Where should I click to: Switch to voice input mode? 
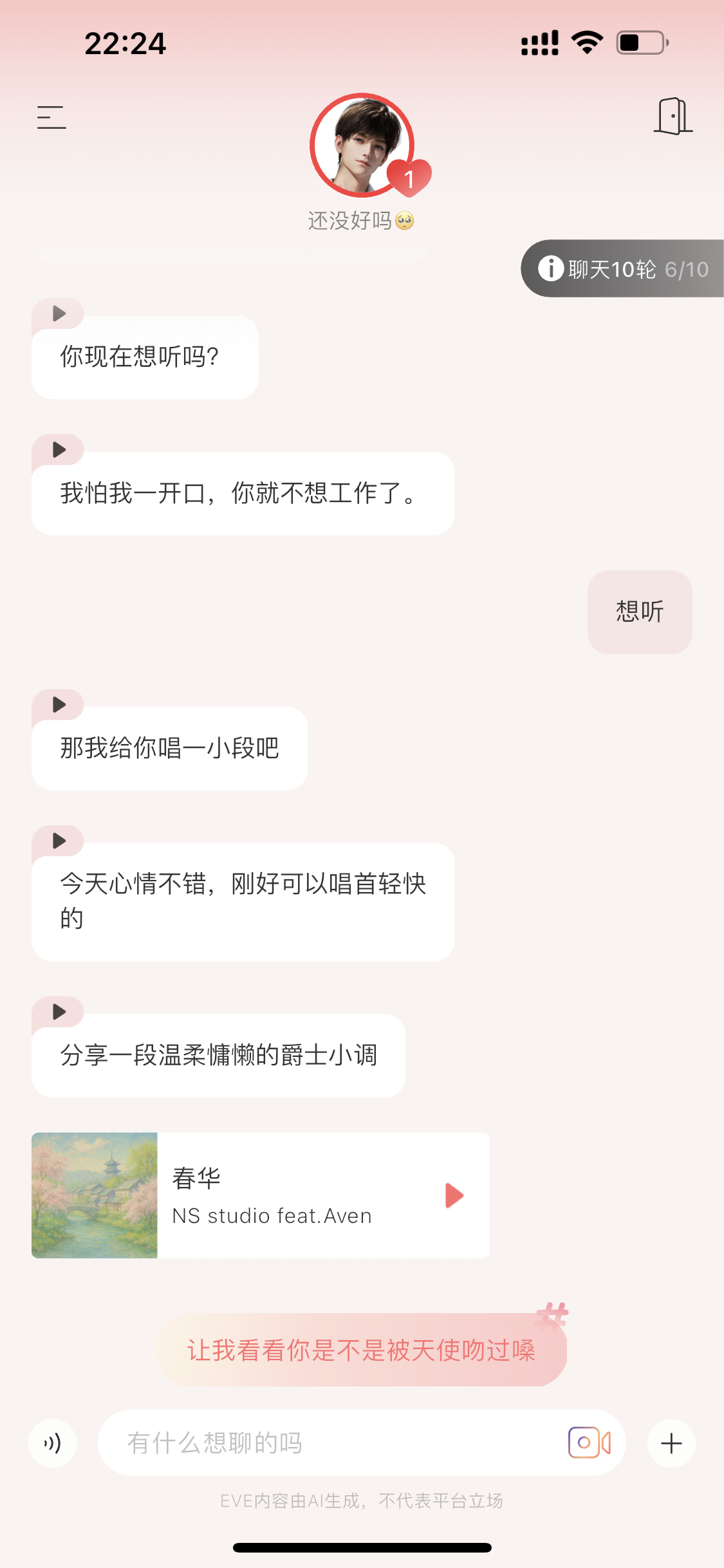[53, 1443]
